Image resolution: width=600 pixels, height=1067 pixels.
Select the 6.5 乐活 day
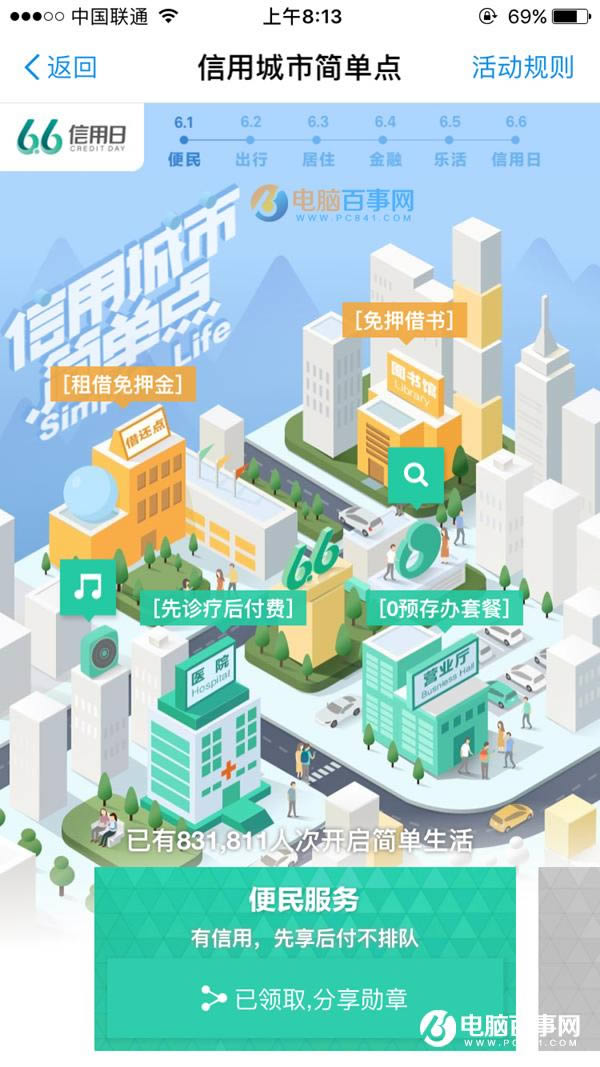pyautogui.click(x=450, y=141)
